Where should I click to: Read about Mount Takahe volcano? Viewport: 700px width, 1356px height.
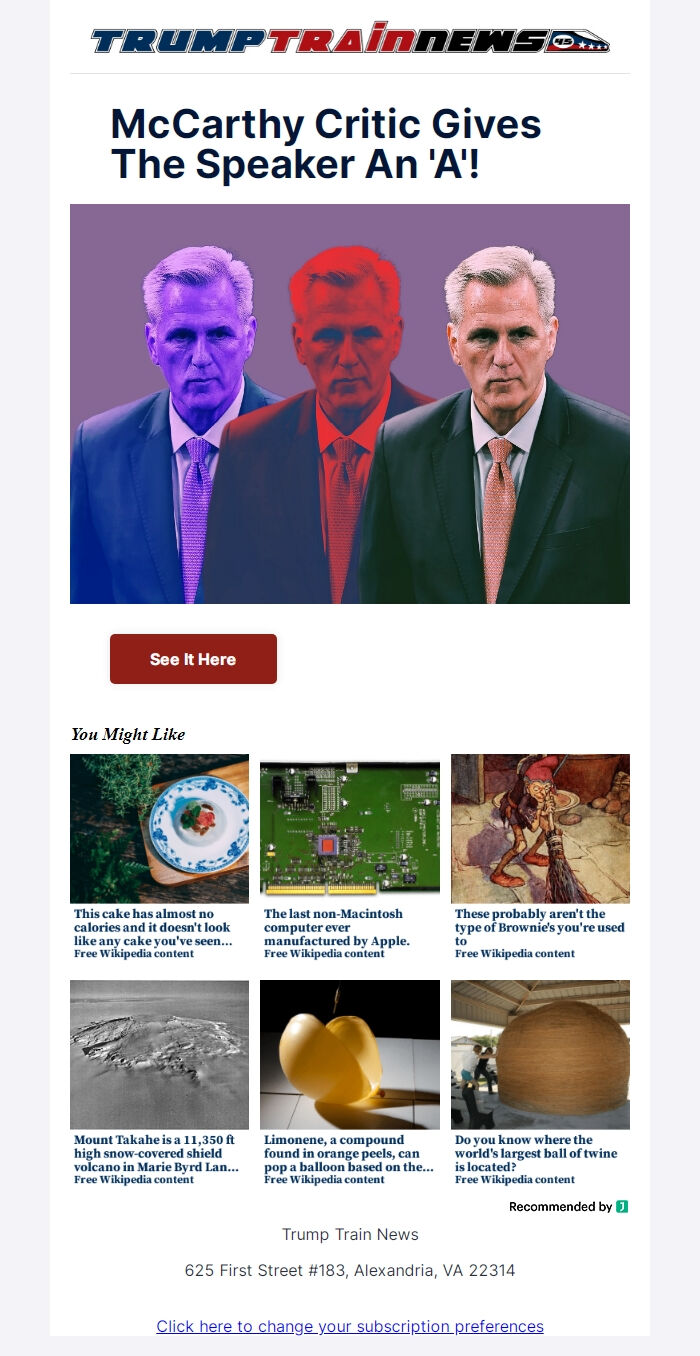(x=159, y=1056)
